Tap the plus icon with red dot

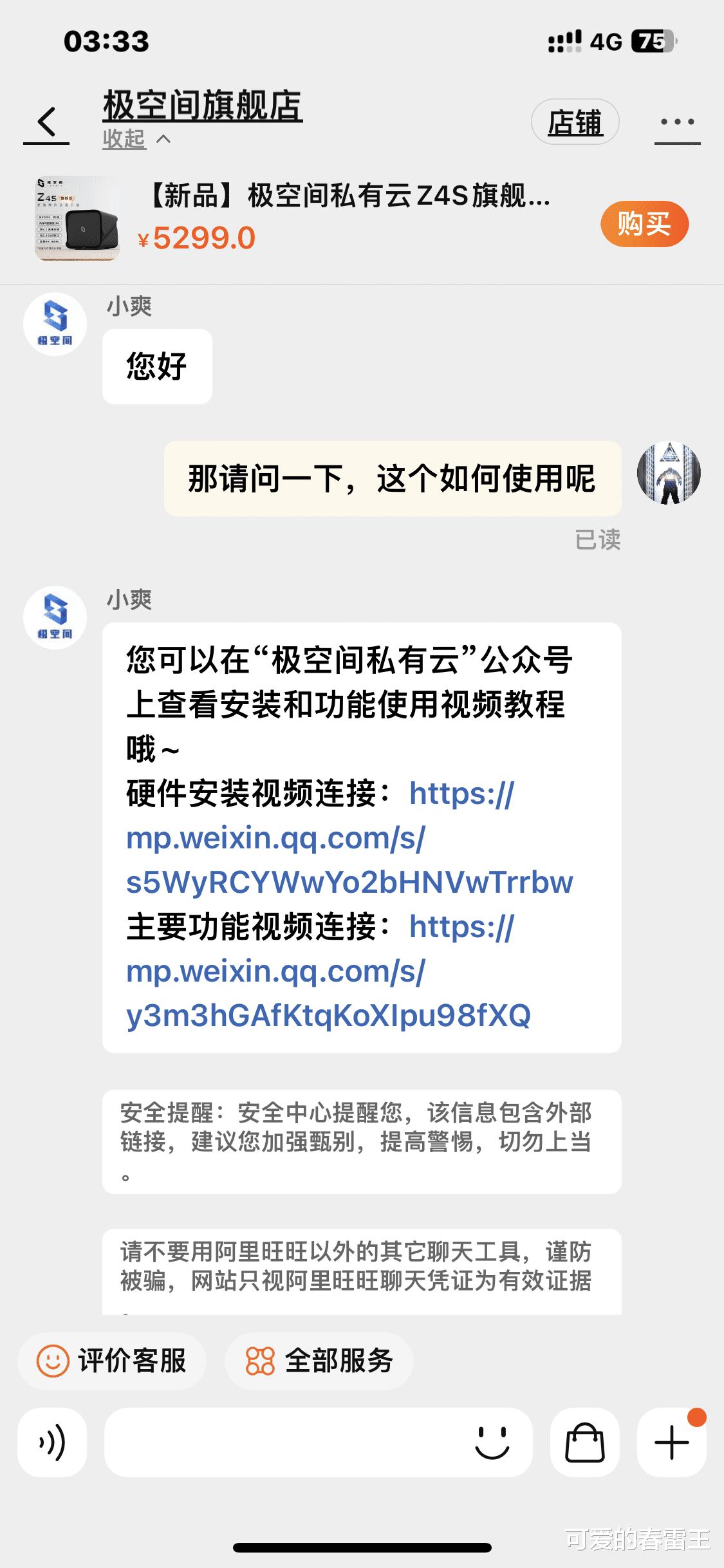[x=671, y=1442]
